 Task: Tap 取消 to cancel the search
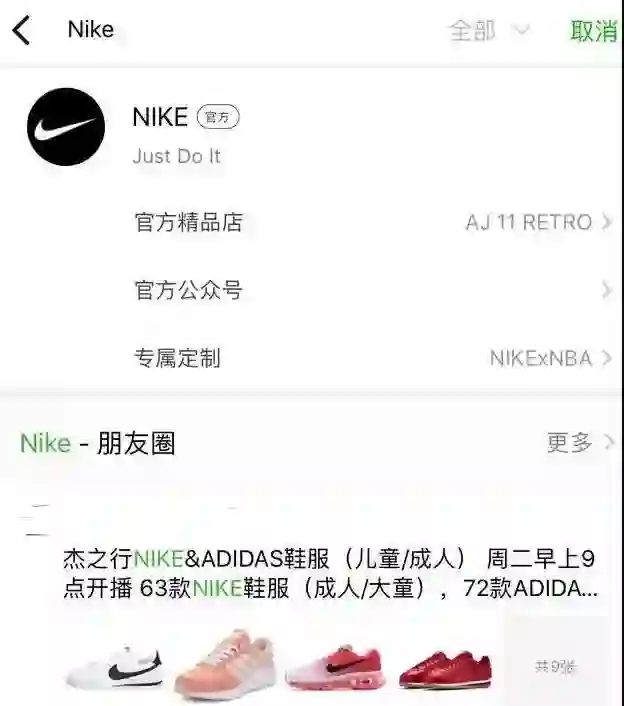593,31
